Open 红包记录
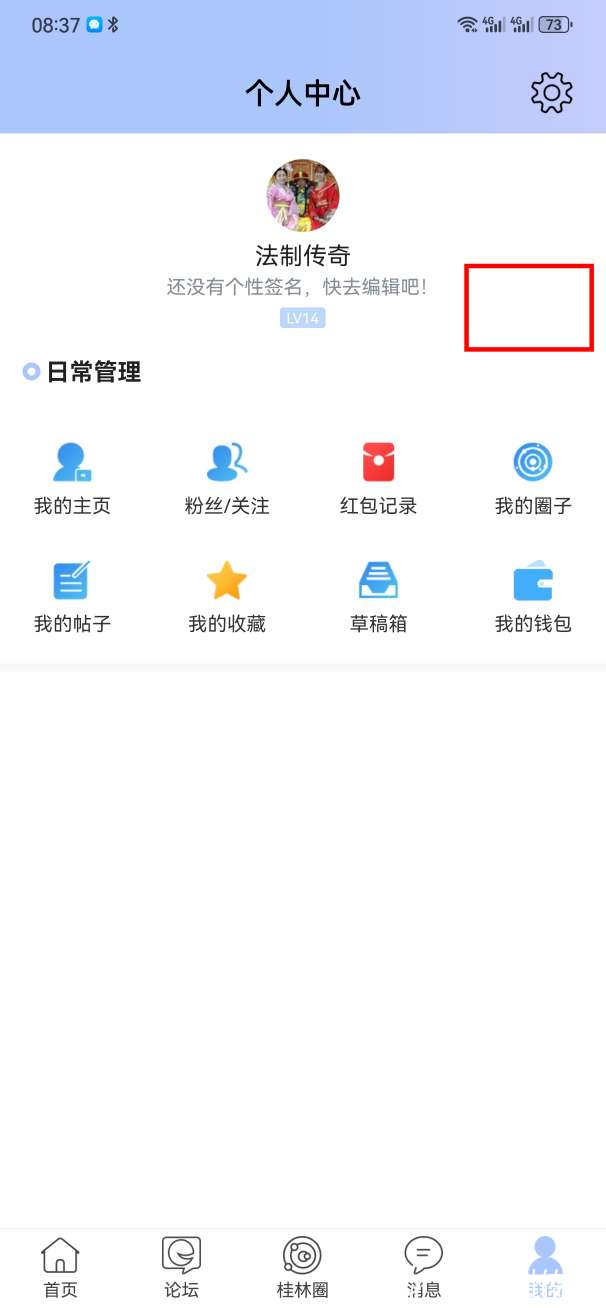 pyautogui.click(x=378, y=479)
